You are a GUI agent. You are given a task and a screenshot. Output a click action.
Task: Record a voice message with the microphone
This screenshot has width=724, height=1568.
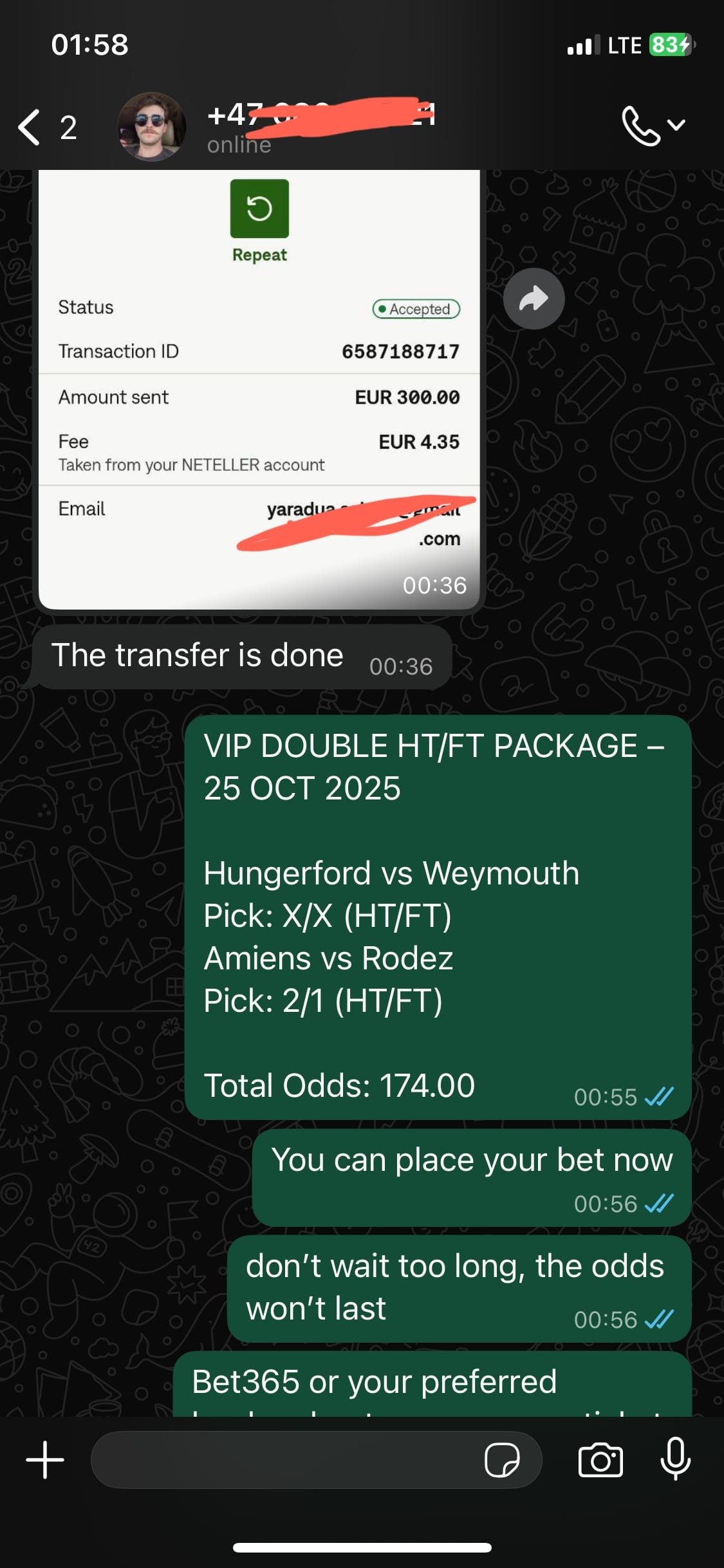[x=676, y=1459]
